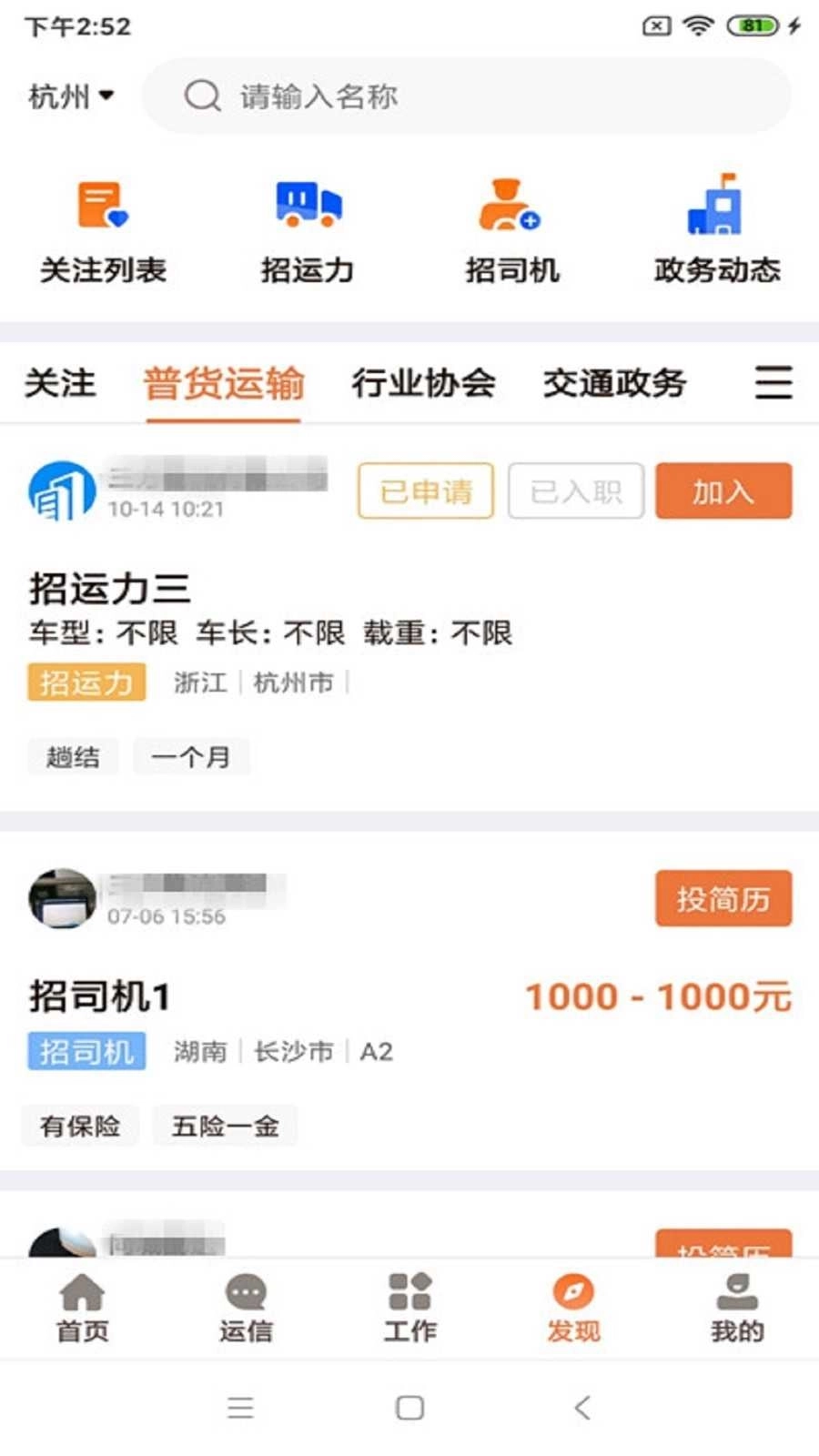The image size is (819, 1456).
Task: Click the battery indicator showing 81
Action: [752, 25]
